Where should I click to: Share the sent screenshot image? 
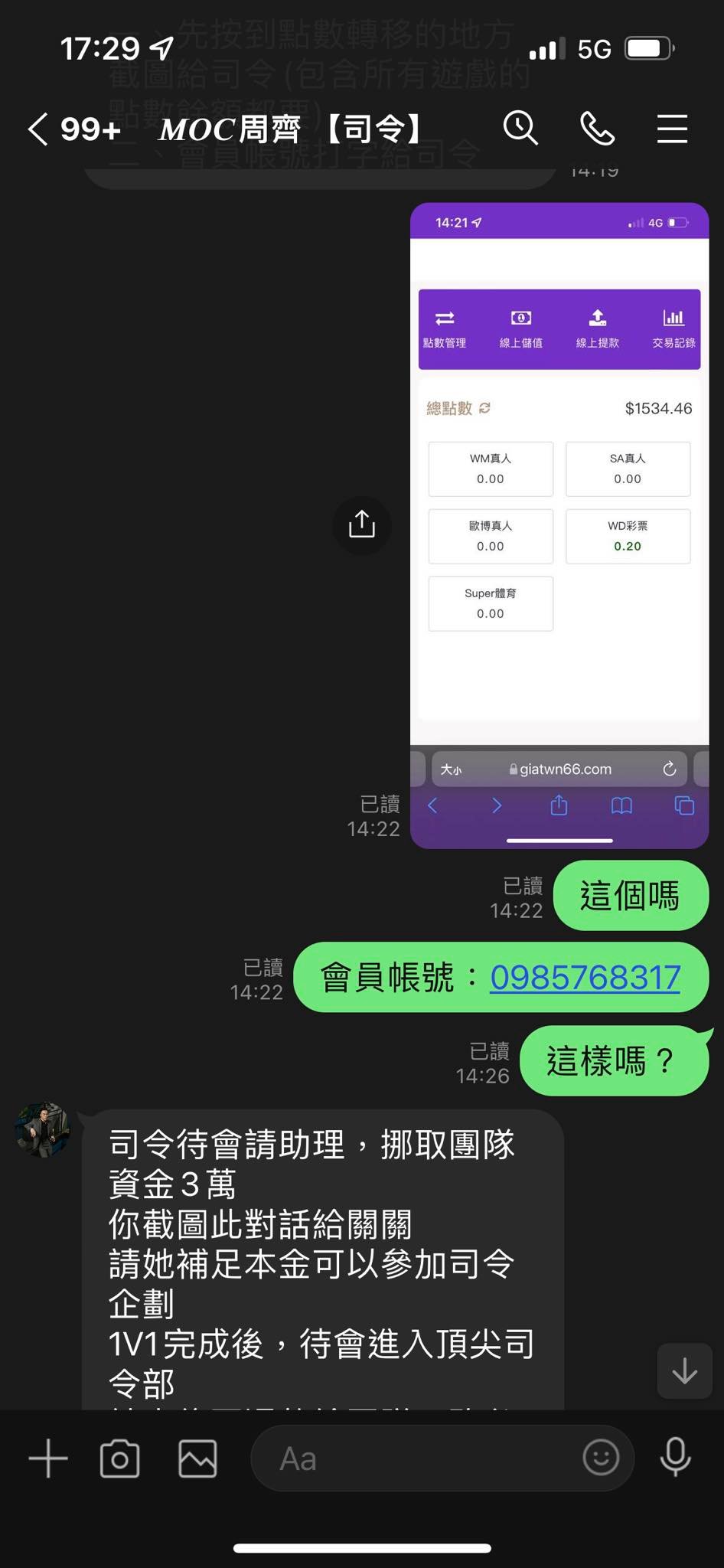click(x=362, y=524)
